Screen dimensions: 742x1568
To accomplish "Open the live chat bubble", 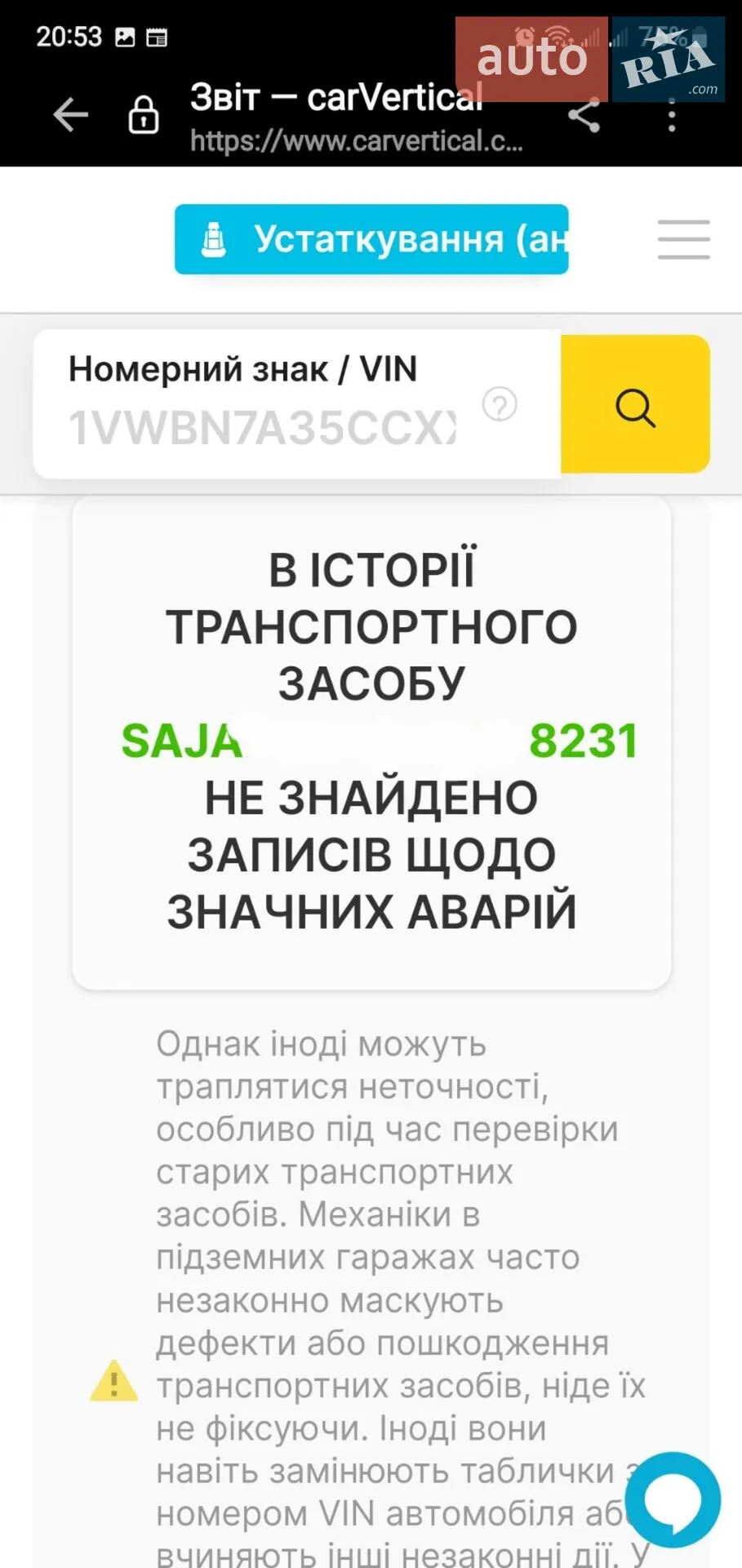I will tap(673, 1499).
